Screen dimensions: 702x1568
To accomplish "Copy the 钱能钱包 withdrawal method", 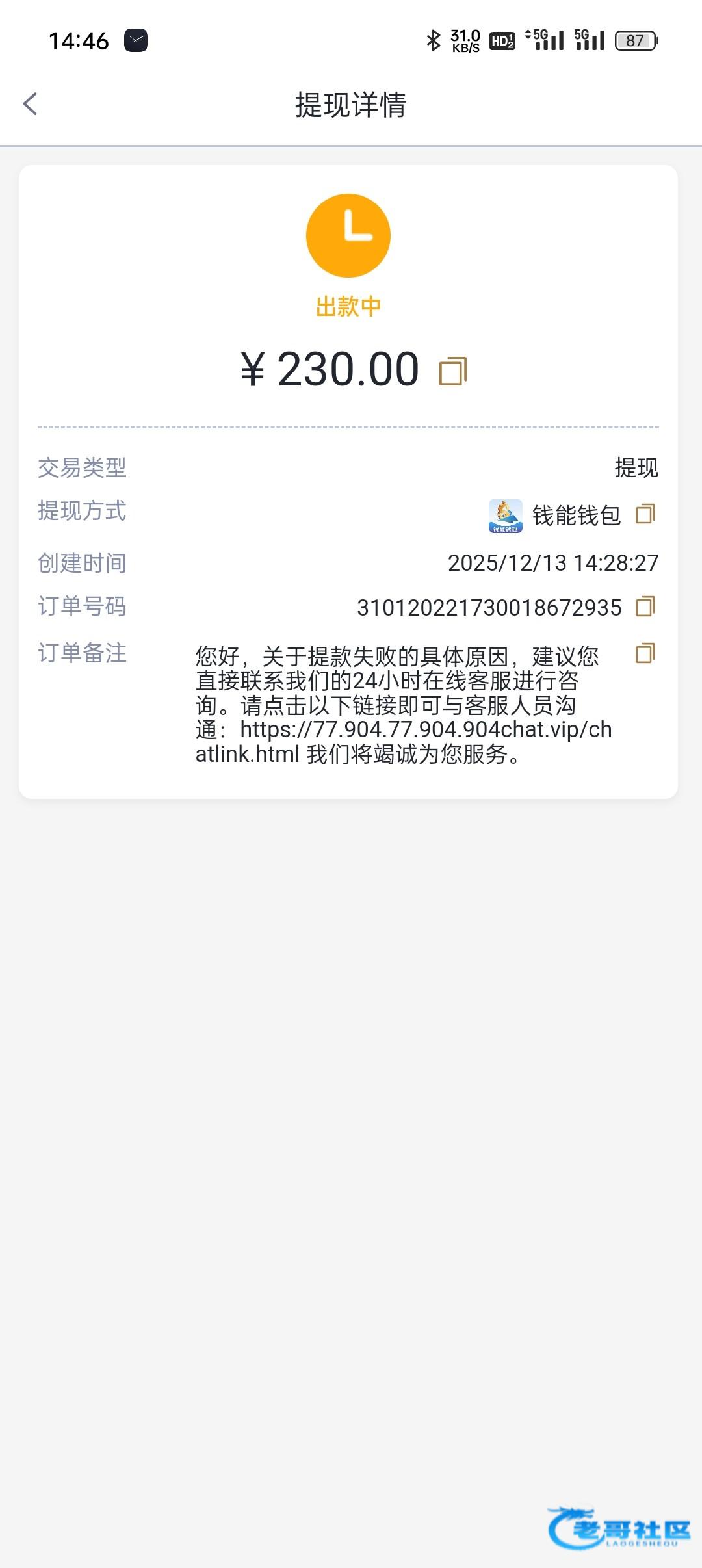I will [645, 514].
